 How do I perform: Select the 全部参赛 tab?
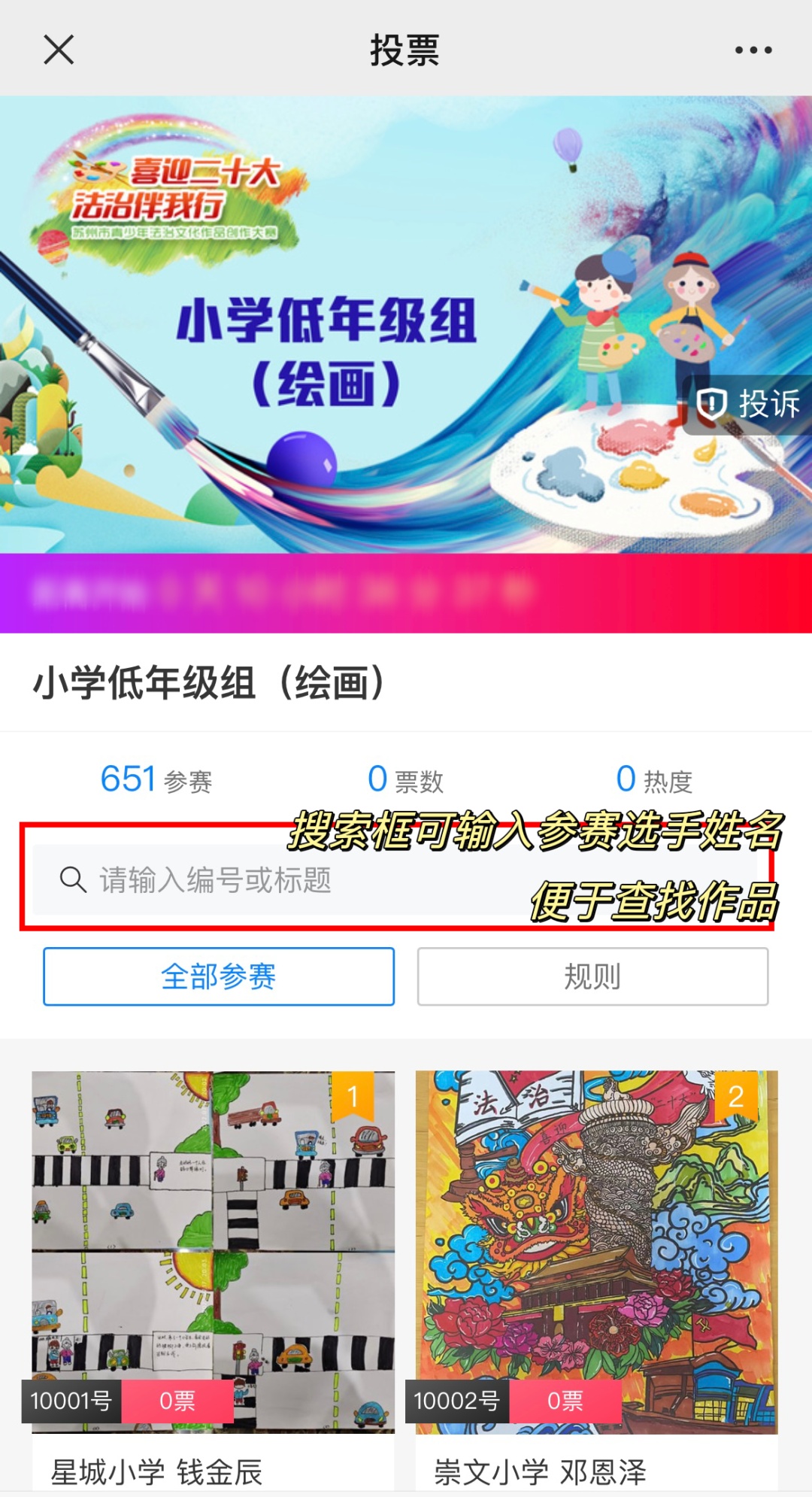(219, 976)
